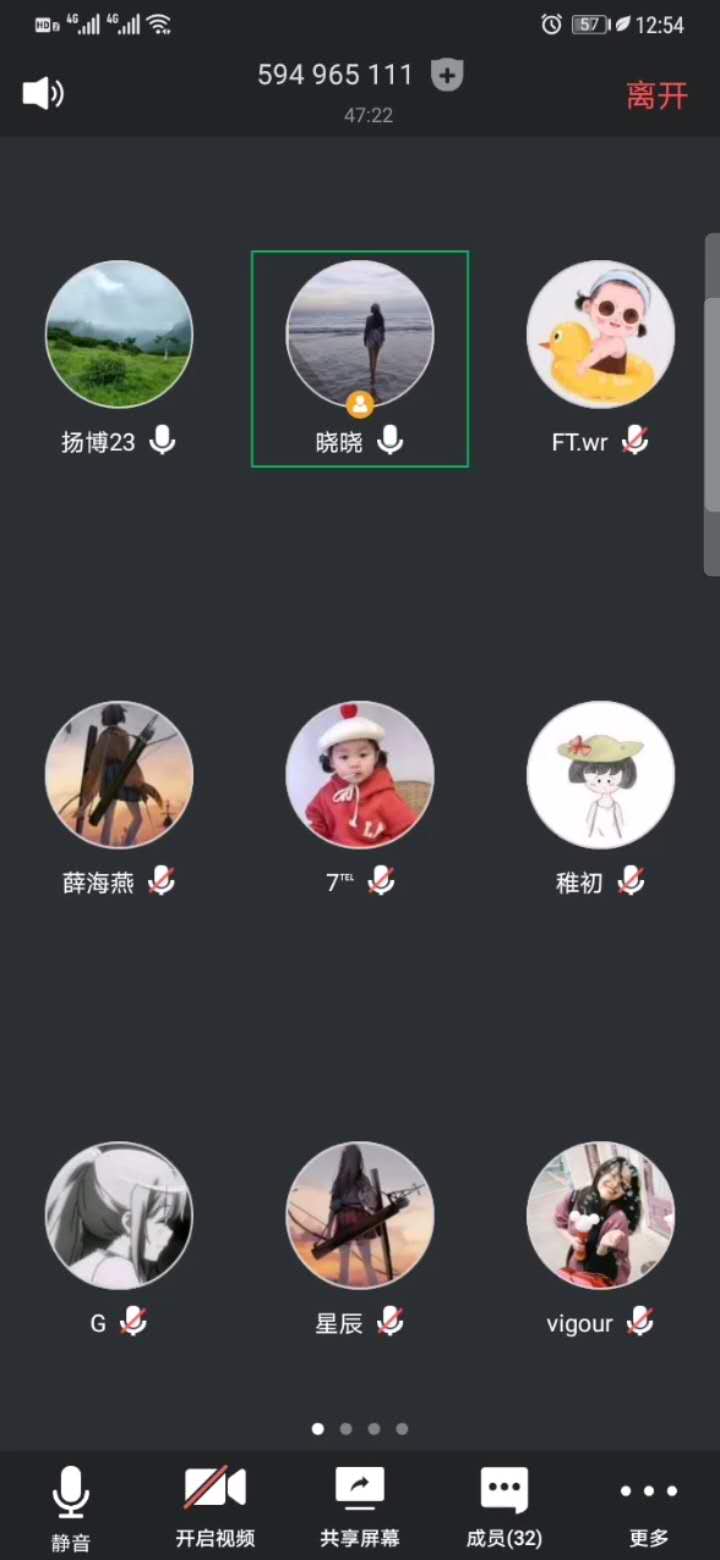Select participant 星辰's avatar
This screenshot has height=1560, width=720.
(x=360, y=1215)
